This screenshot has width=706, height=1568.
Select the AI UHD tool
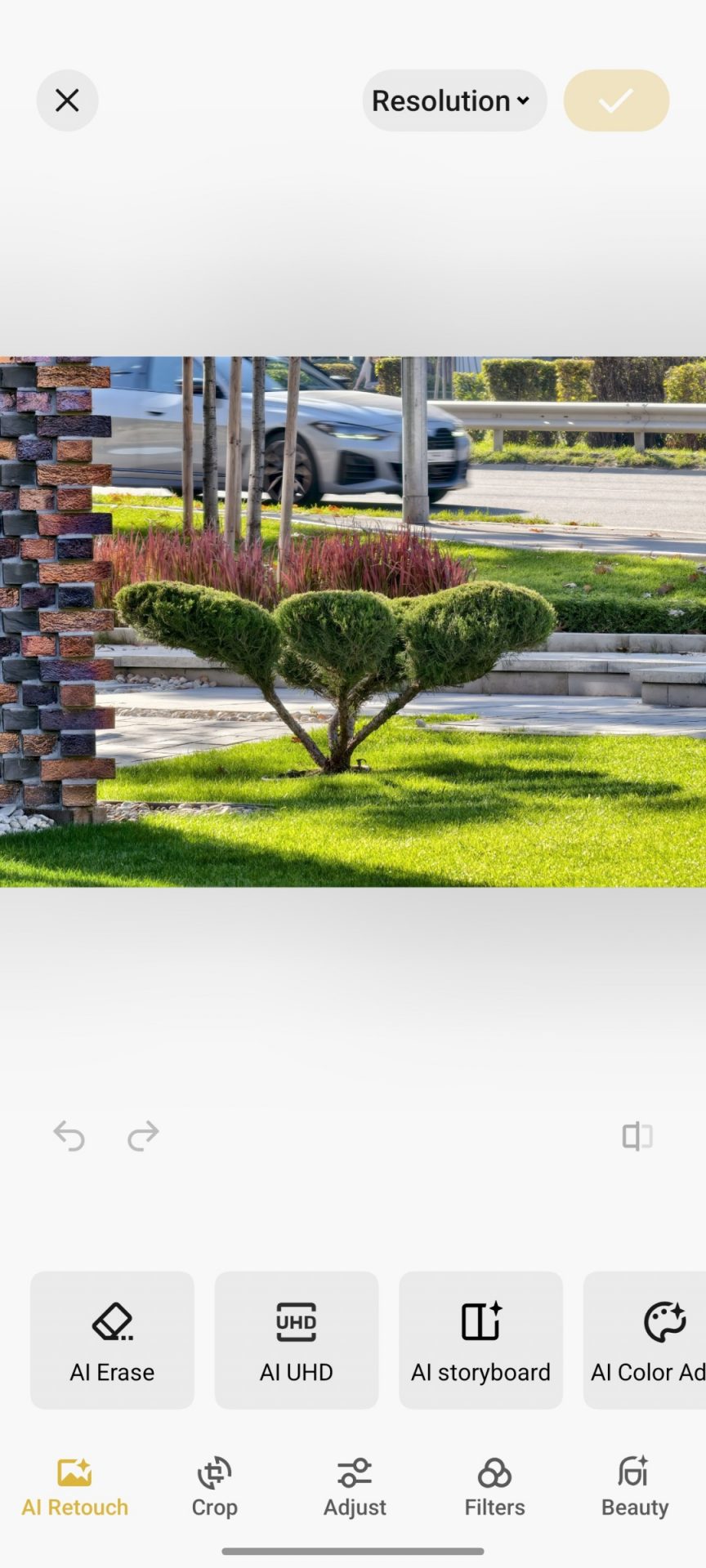tap(296, 1339)
